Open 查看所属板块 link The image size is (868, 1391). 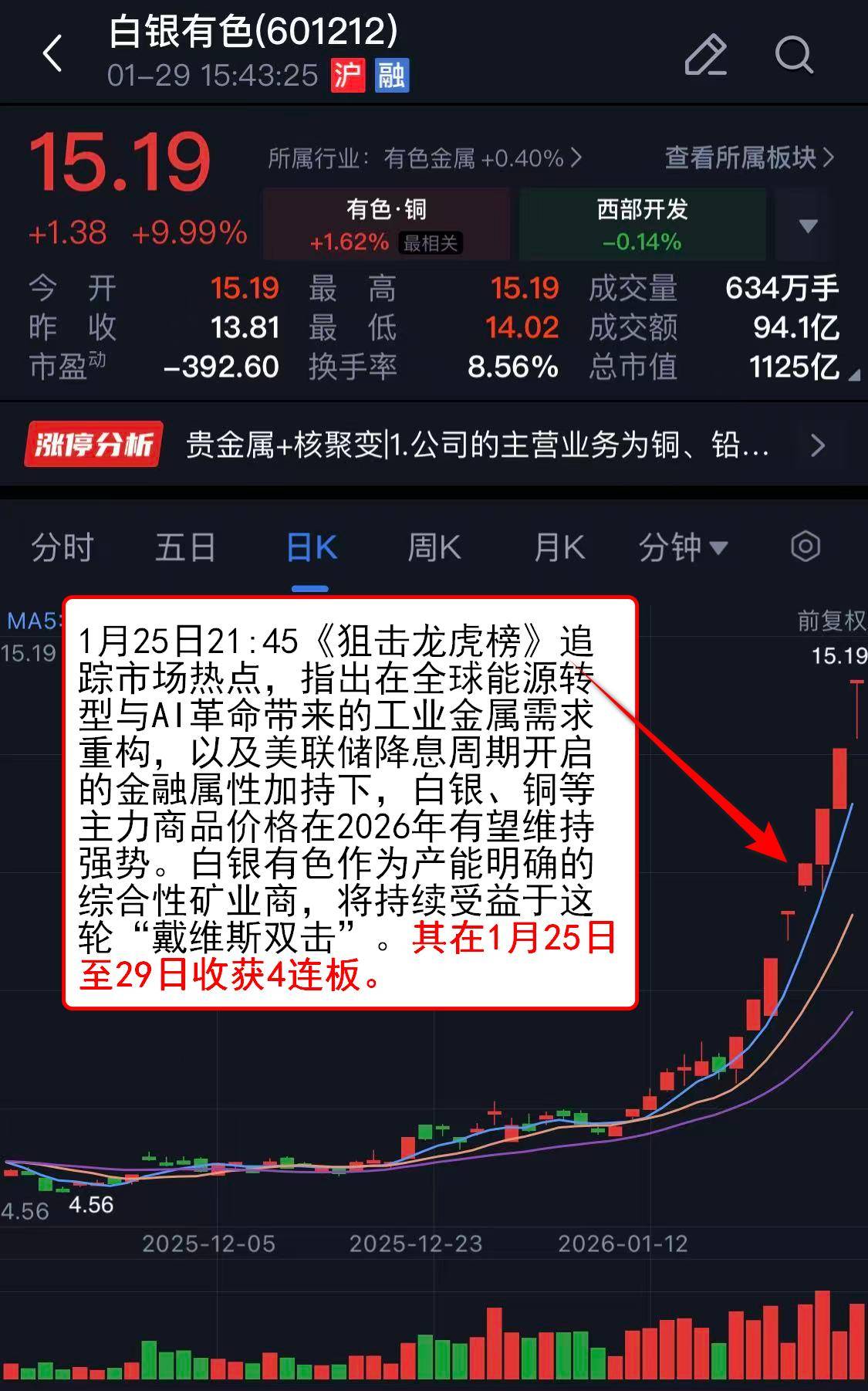click(743, 157)
